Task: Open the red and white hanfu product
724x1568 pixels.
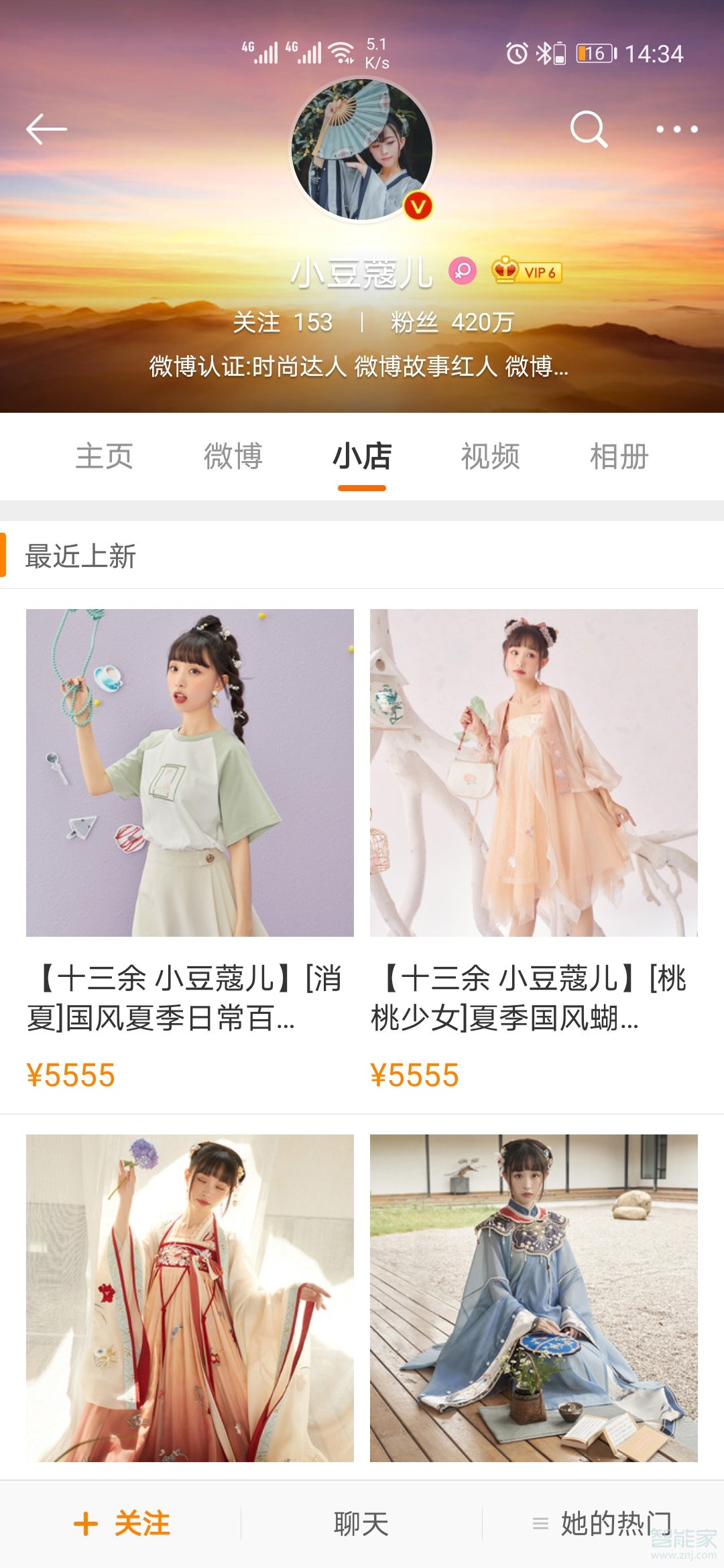Action: [190, 1298]
